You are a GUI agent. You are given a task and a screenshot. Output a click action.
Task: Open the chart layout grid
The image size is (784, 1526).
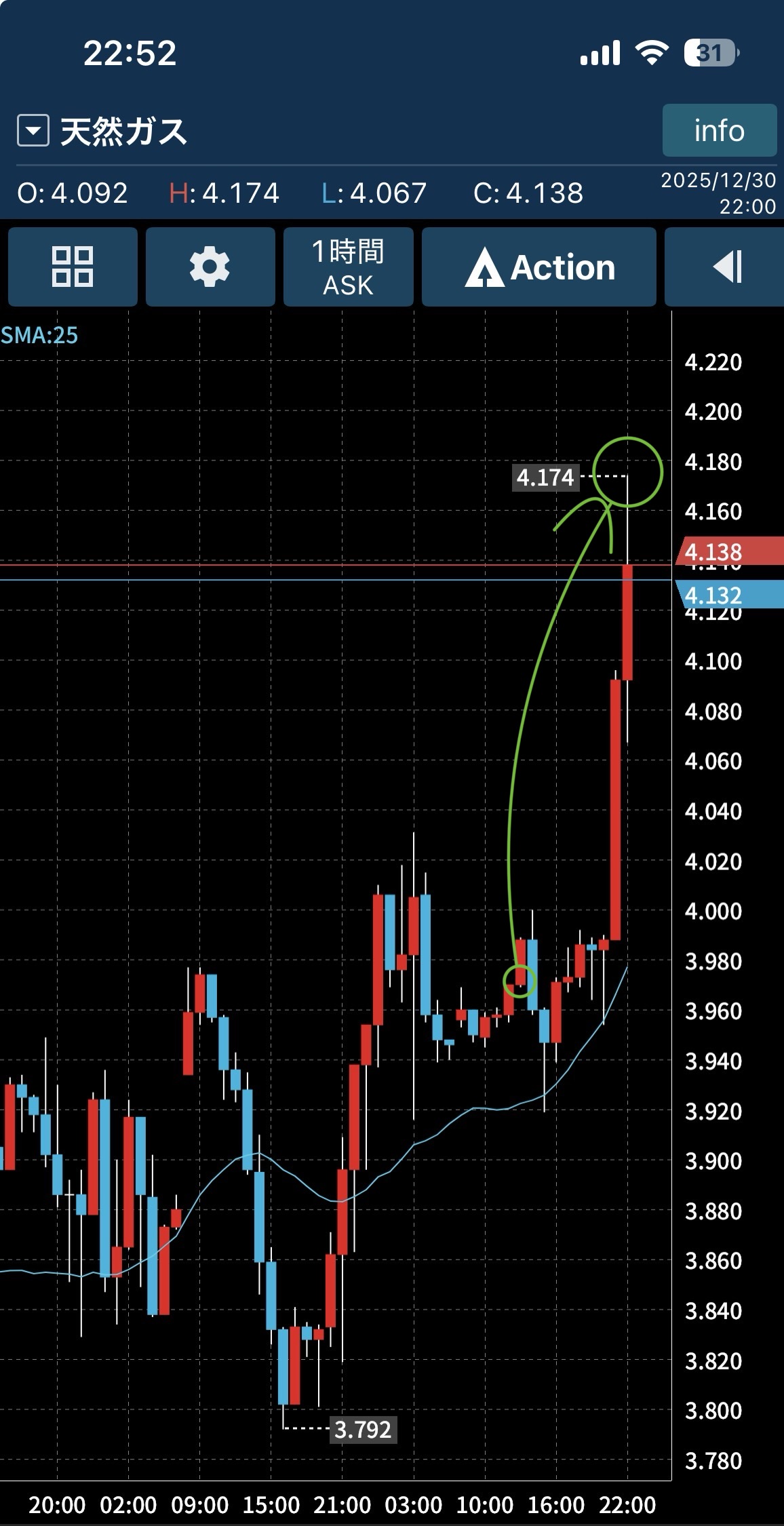pyautogui.click(x=73, y=267)
